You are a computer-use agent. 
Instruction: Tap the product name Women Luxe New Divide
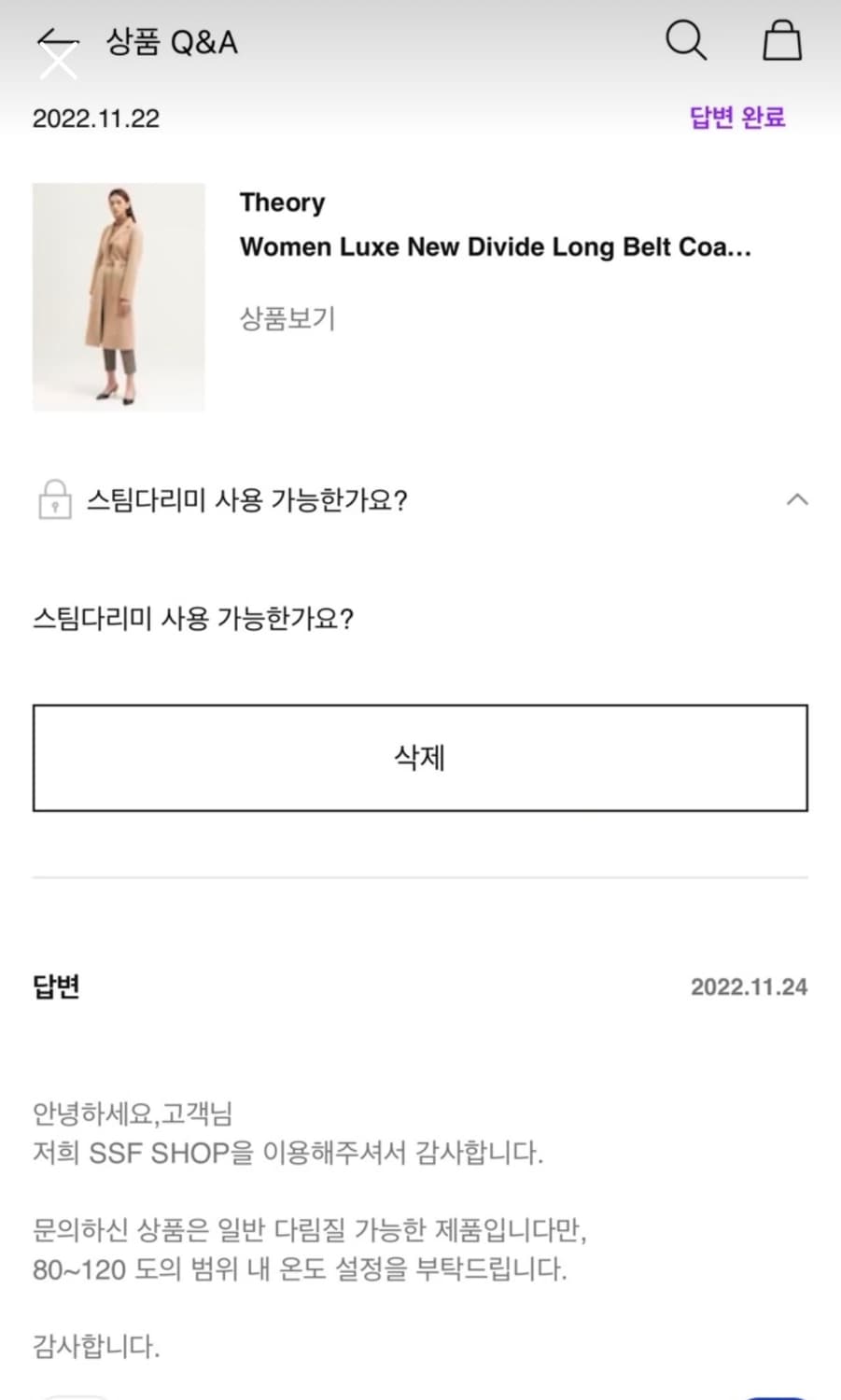pos(498,247)
